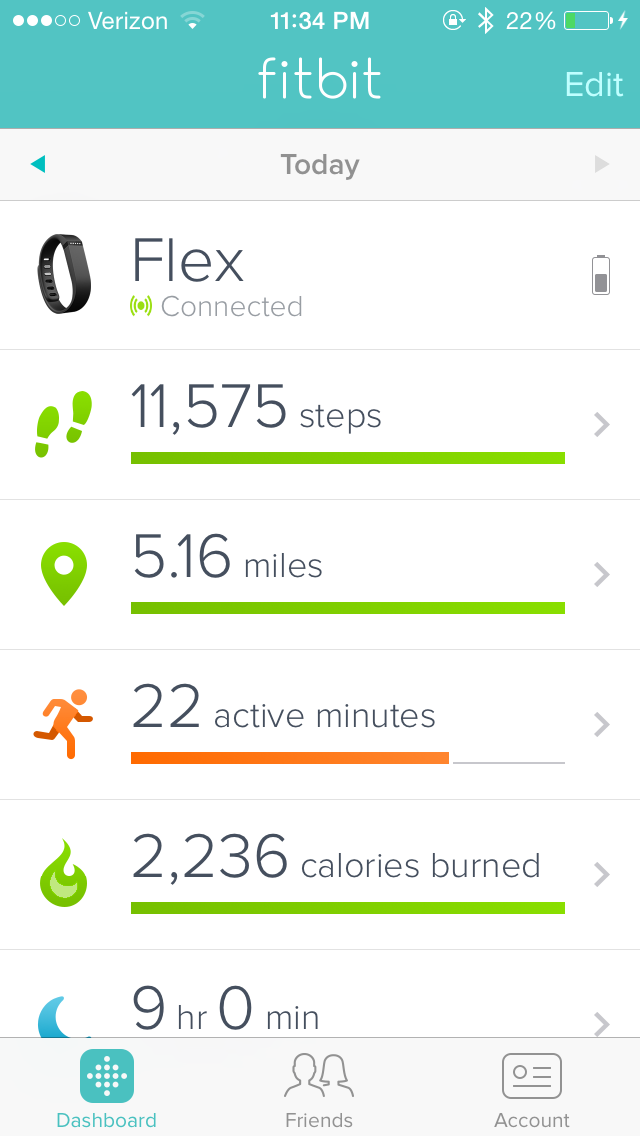
Task: Tap the Edit button in the header
Action: pos(593,84)
